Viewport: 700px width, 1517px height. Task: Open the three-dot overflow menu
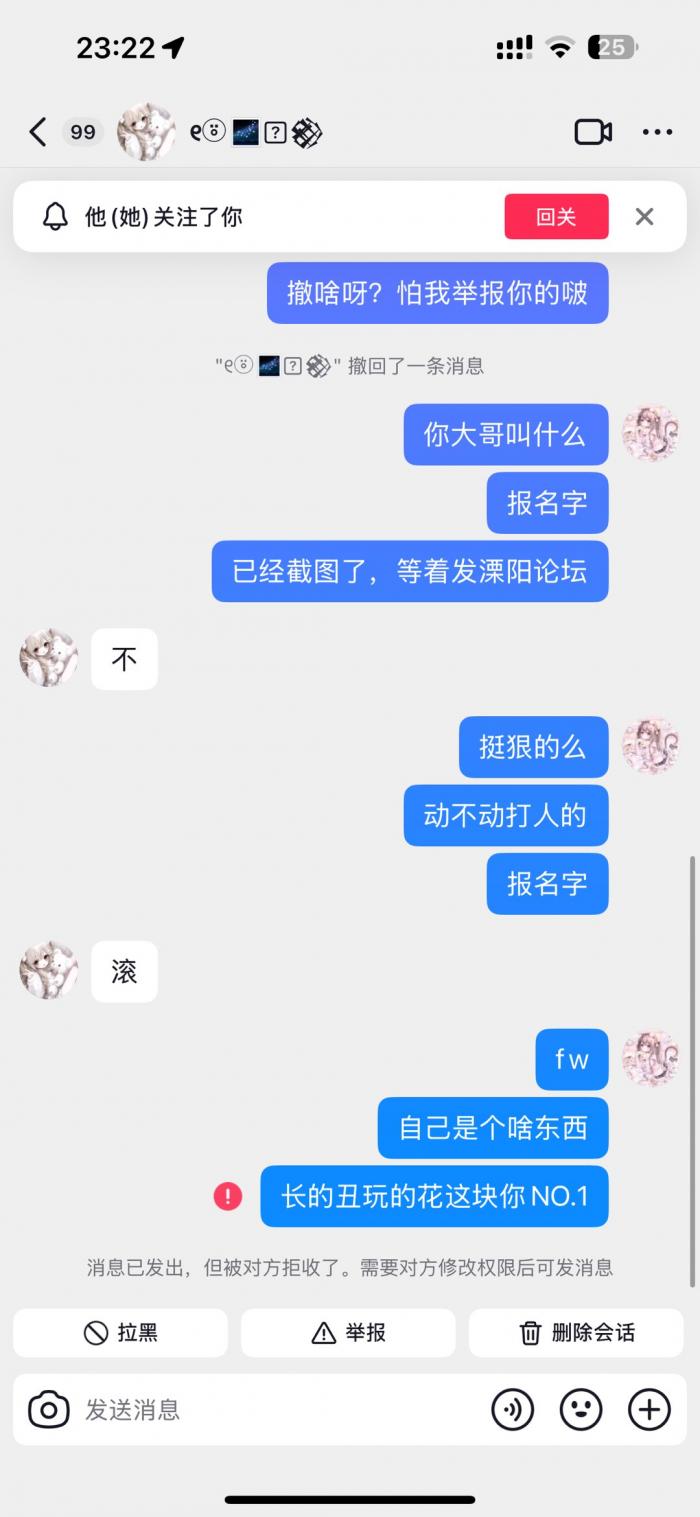(x=657, y=132)
